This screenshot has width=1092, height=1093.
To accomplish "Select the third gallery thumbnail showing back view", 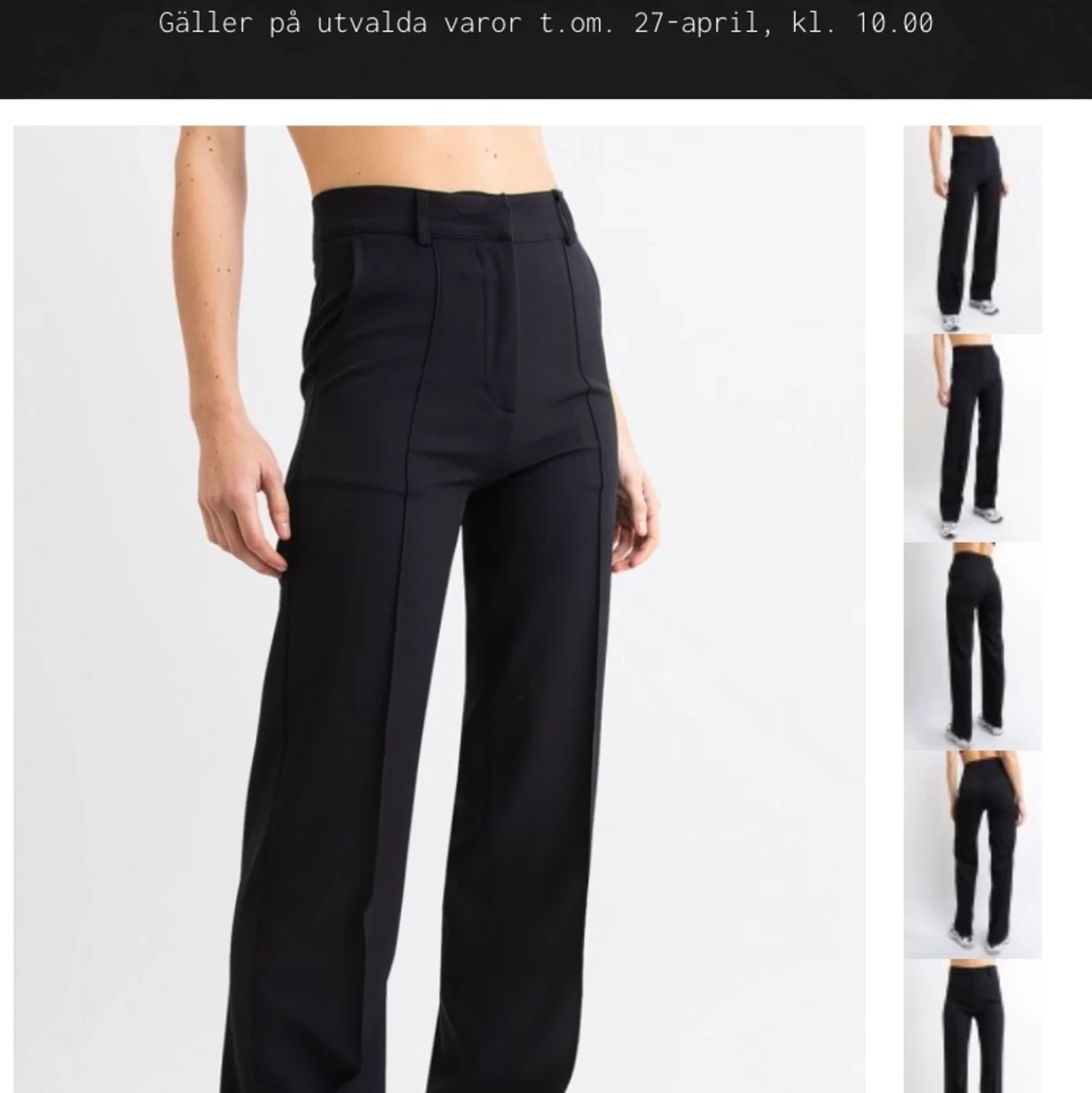I will coord(972,646).
